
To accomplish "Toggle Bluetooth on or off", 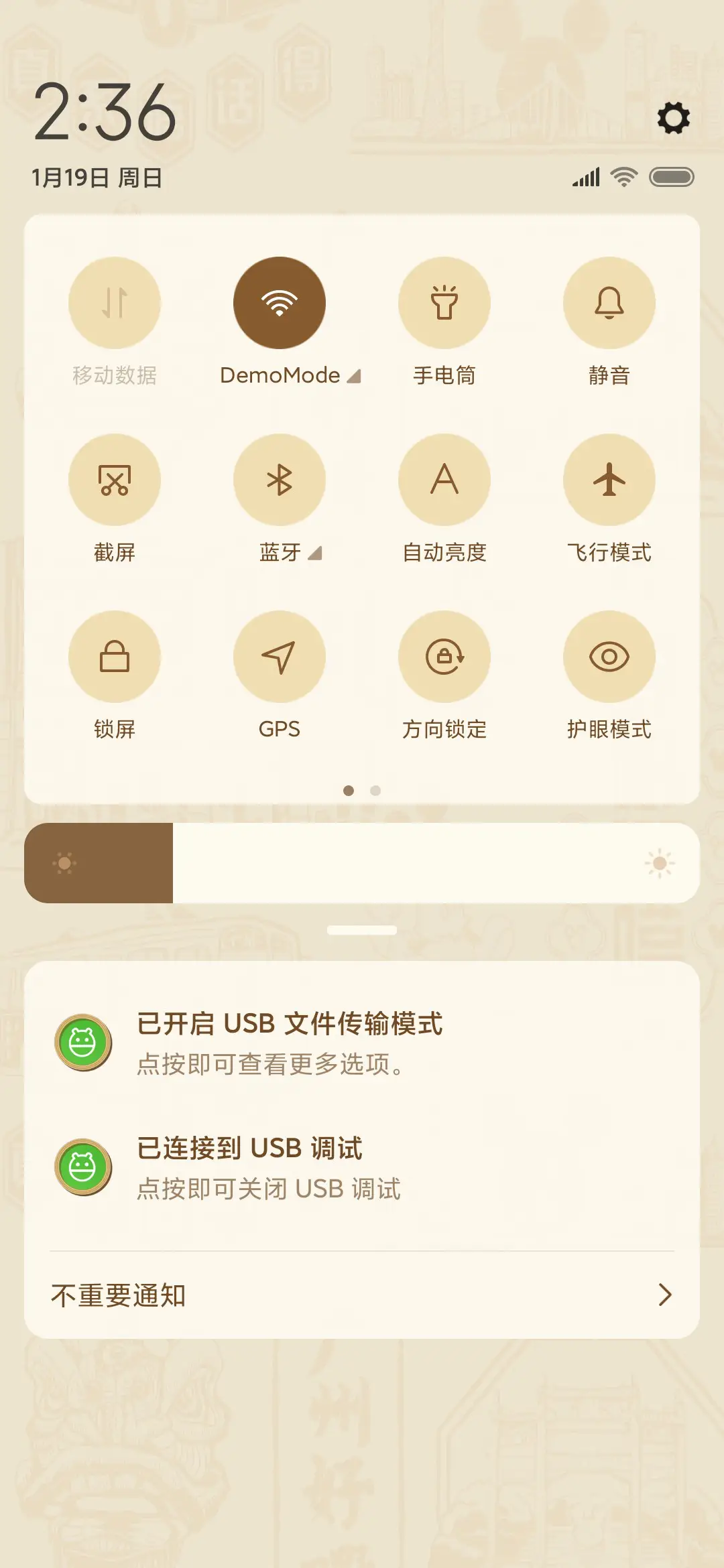I will click(x=280, y=480).
